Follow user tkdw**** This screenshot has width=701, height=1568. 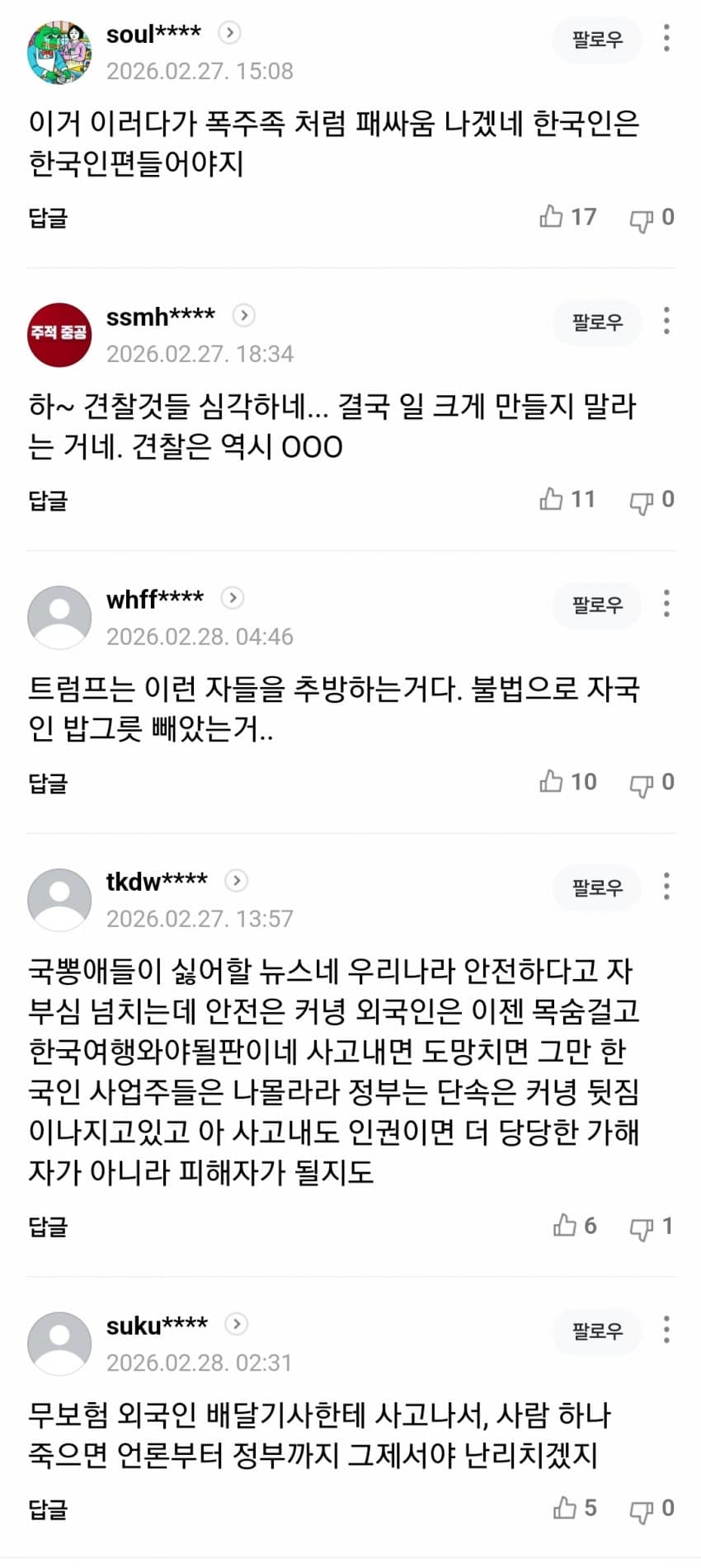pos(597,888)
